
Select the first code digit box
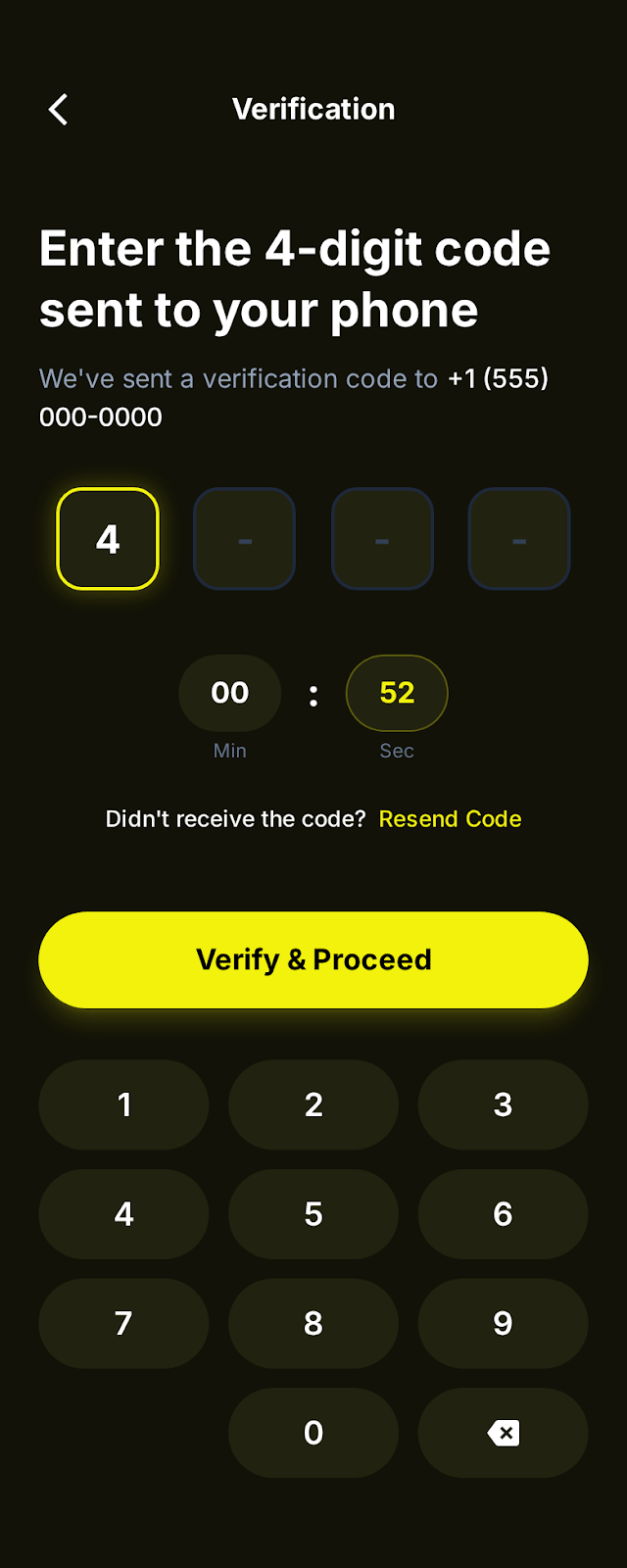[108, 539]
